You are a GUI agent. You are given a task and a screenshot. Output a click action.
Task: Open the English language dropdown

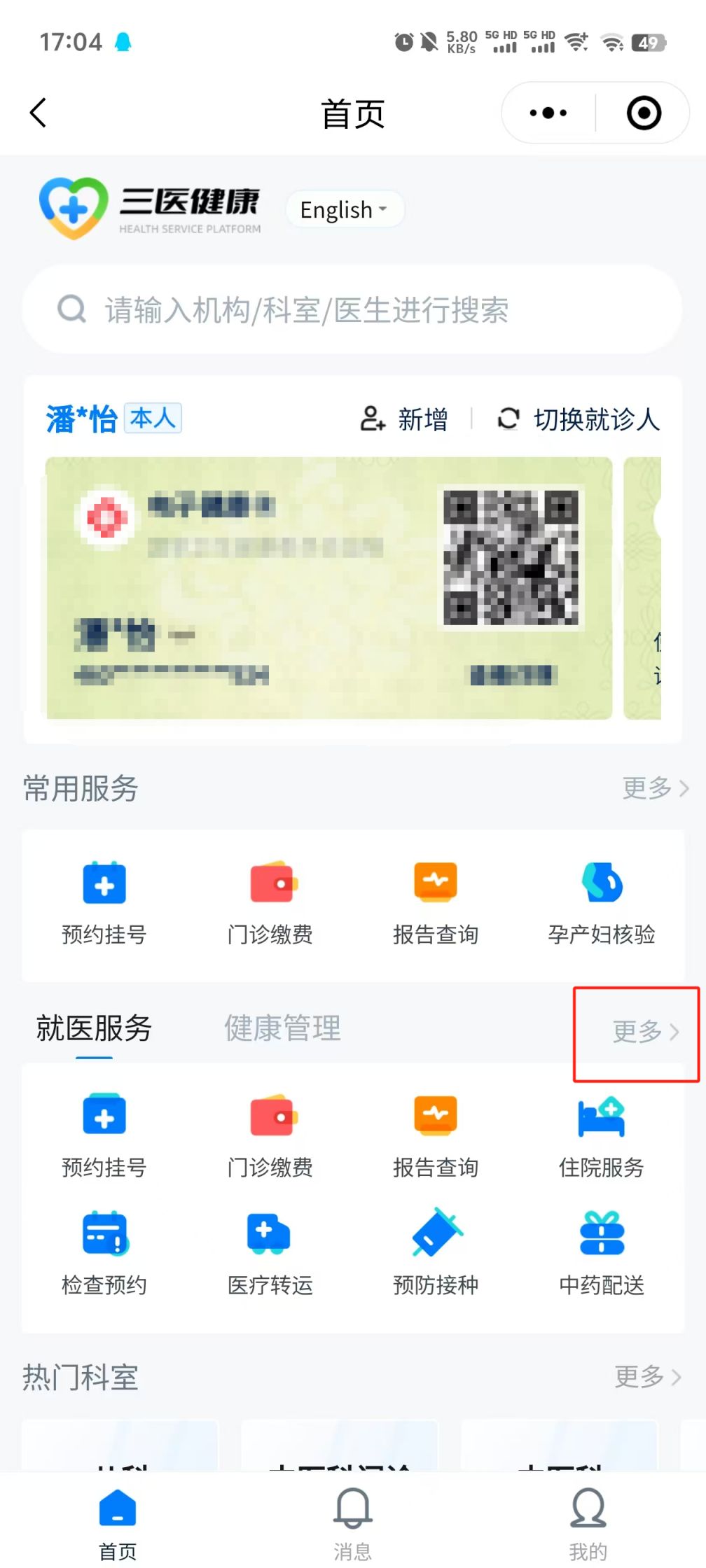tap(344, 209)
